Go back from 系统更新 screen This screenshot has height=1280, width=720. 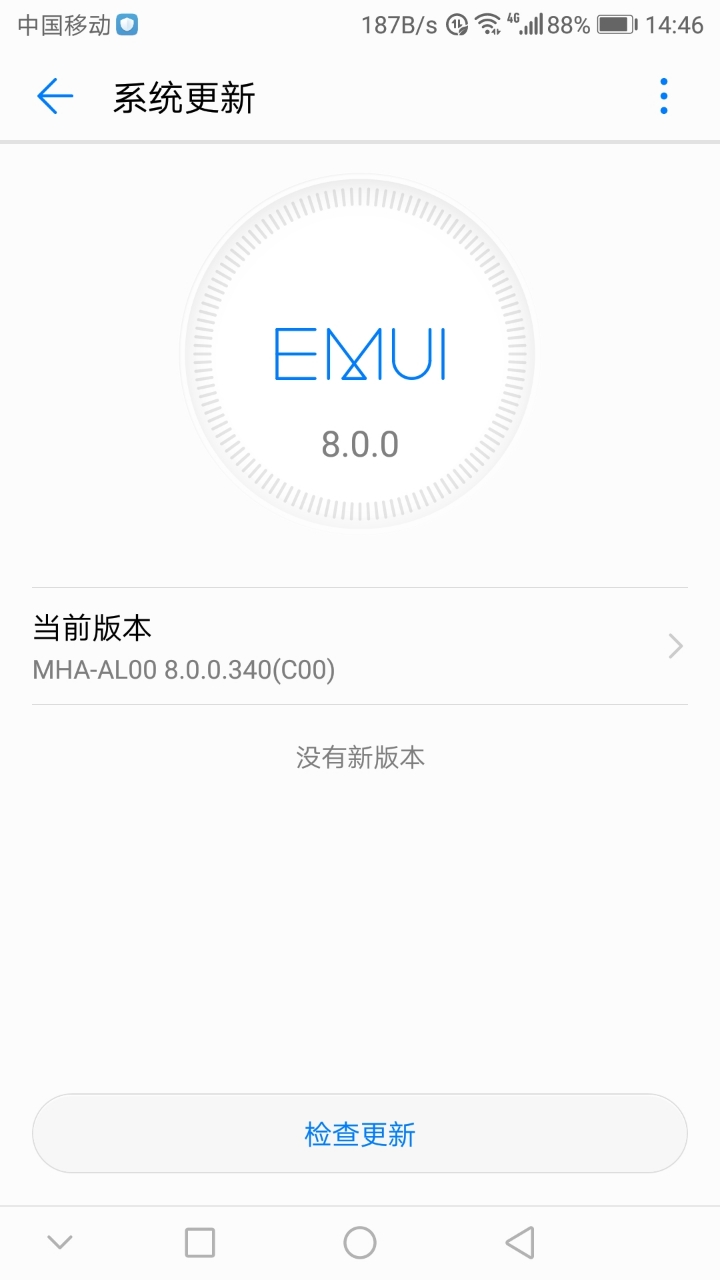pos(55,97)
